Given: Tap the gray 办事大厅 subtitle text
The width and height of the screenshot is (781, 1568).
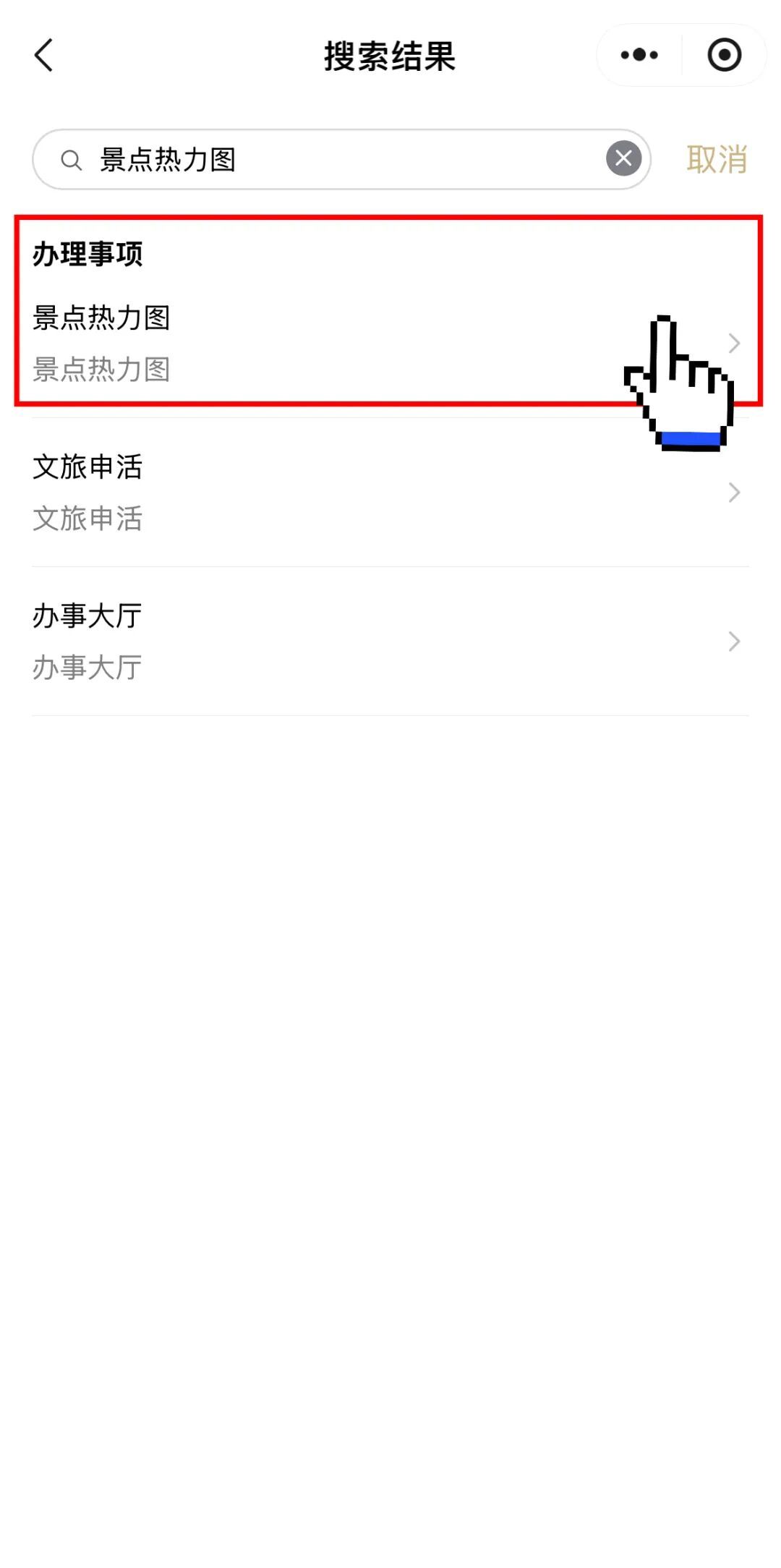Looking at the screenshot, I should [x=87, y=668].
